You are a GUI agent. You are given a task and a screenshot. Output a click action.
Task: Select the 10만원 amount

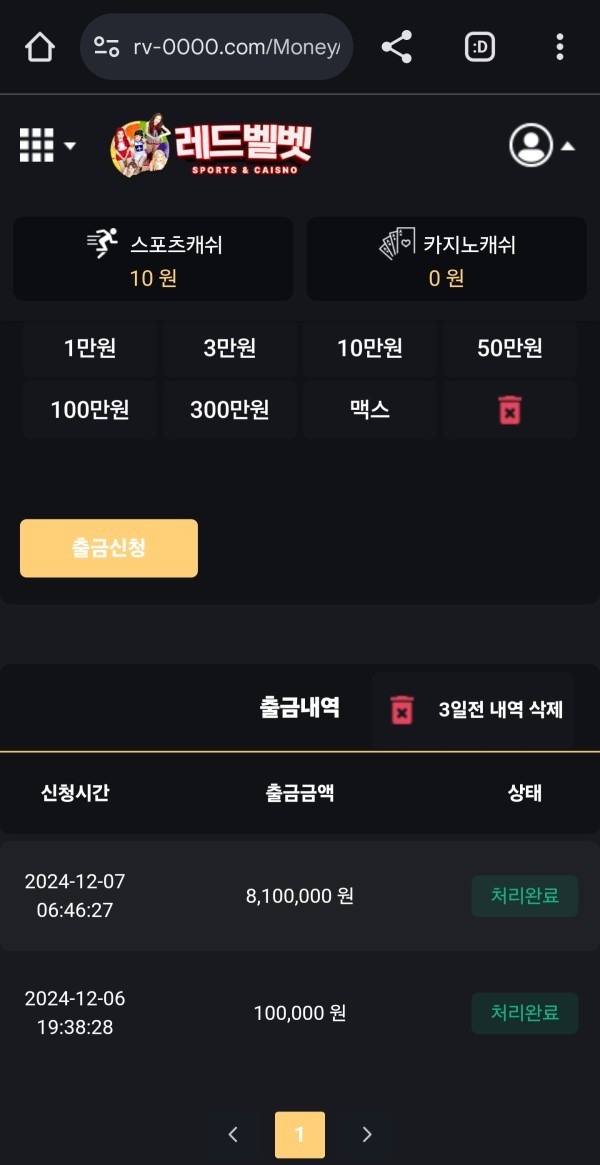(370, 348)
